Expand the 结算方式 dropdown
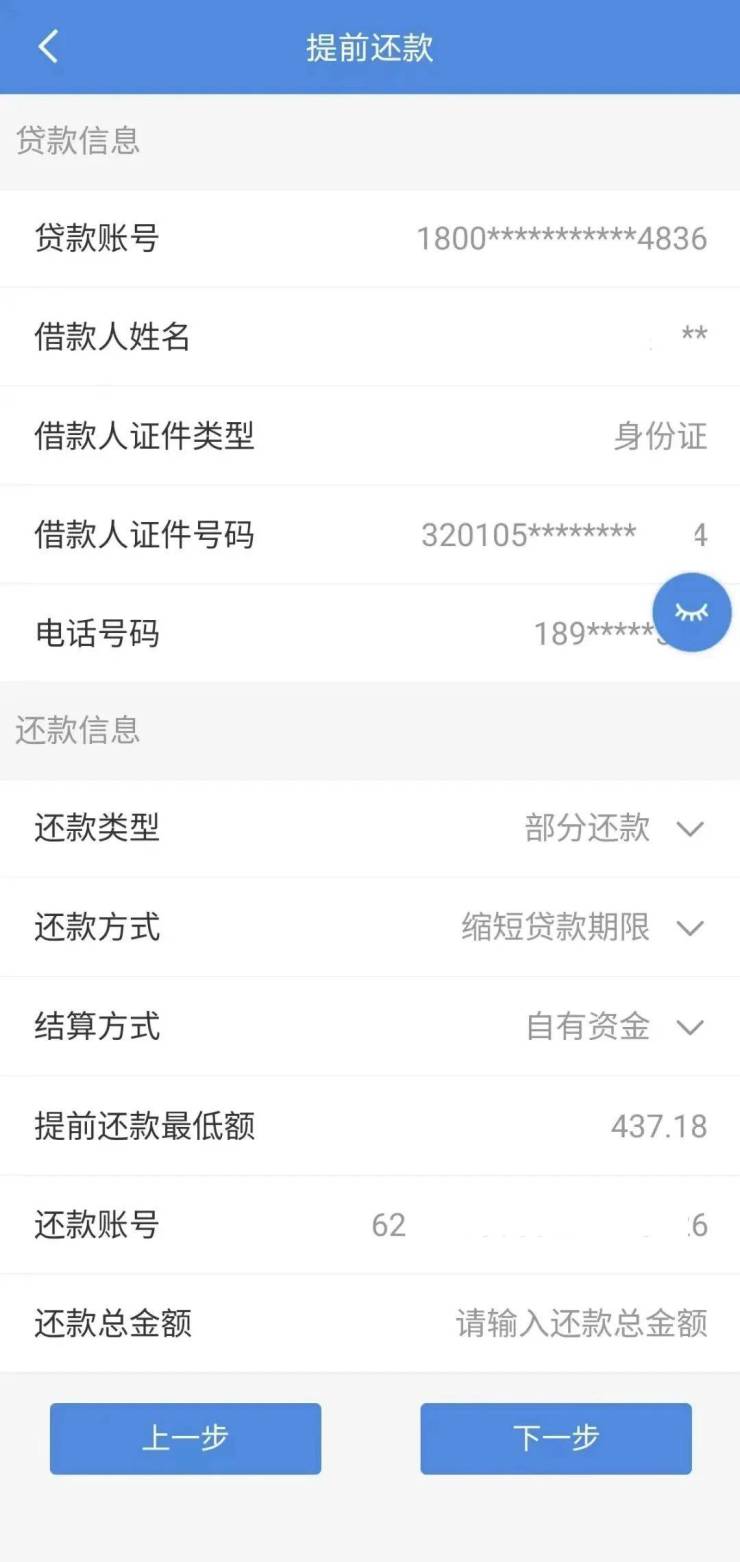The height and width of the screenshot is (1562, 740). (690, 1027)
